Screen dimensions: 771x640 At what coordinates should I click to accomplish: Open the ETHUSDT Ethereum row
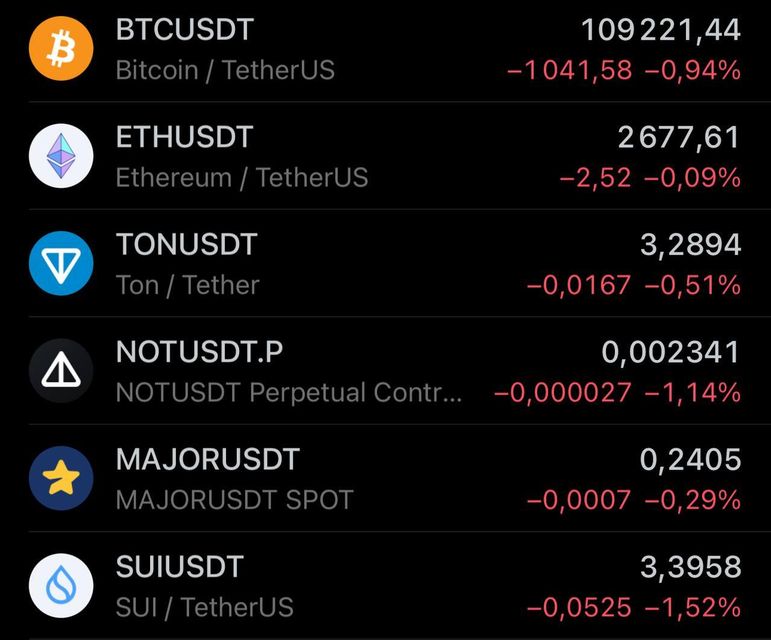click(x=385, y=156)
